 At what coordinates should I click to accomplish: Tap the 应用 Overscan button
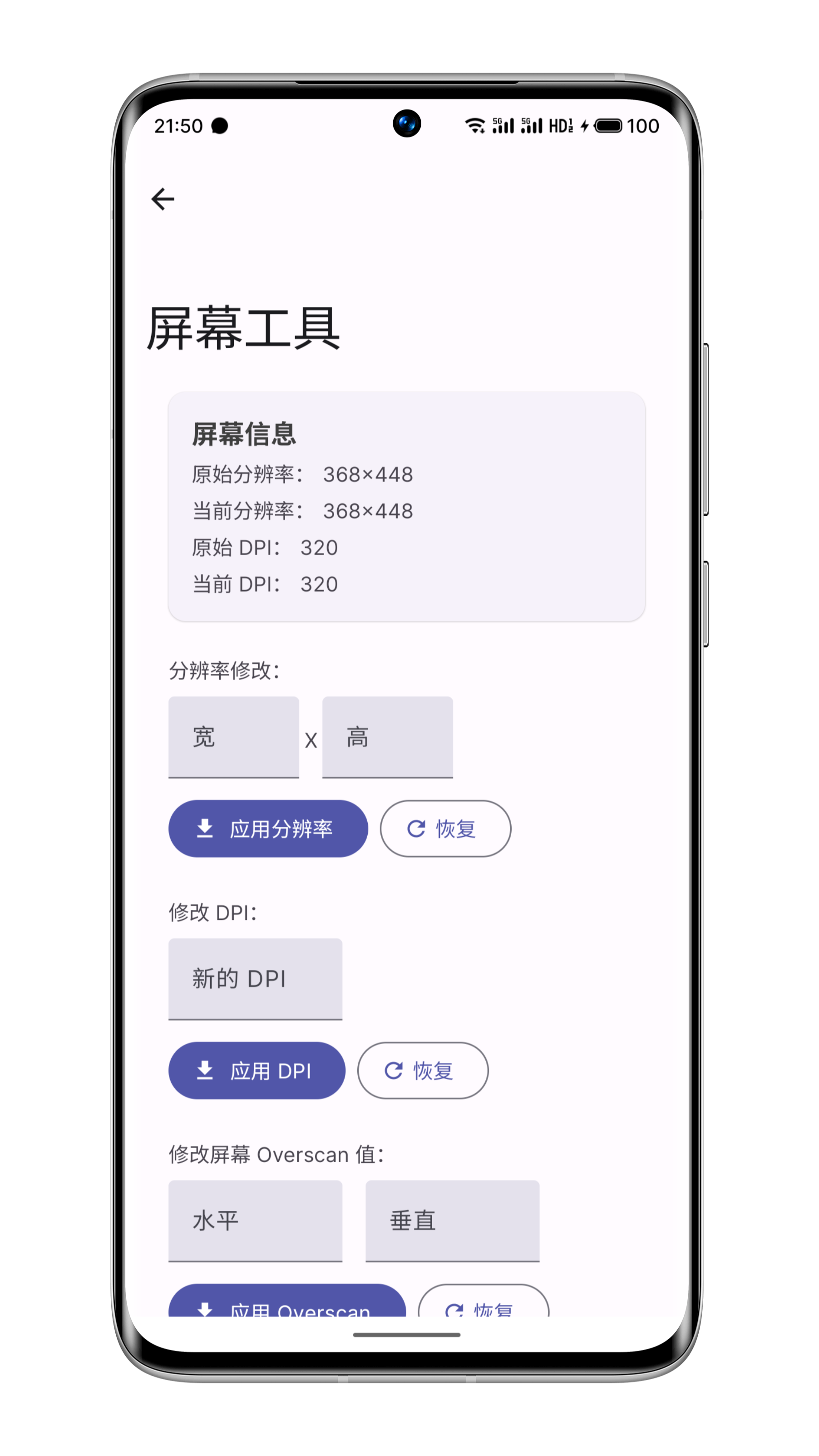(x=287, y=1303)
